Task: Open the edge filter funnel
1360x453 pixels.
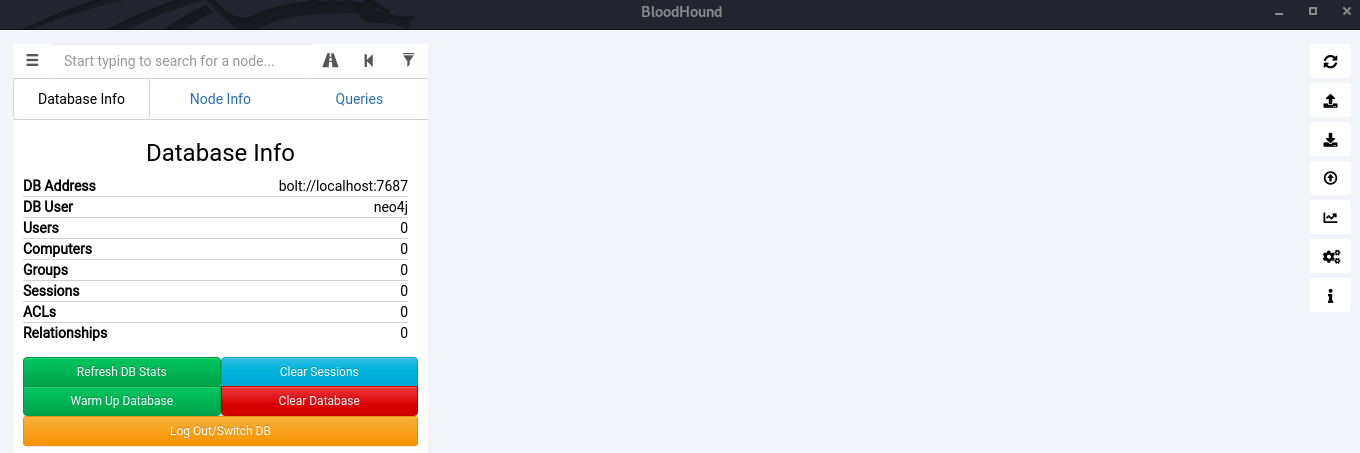Action: coord(408,61)
